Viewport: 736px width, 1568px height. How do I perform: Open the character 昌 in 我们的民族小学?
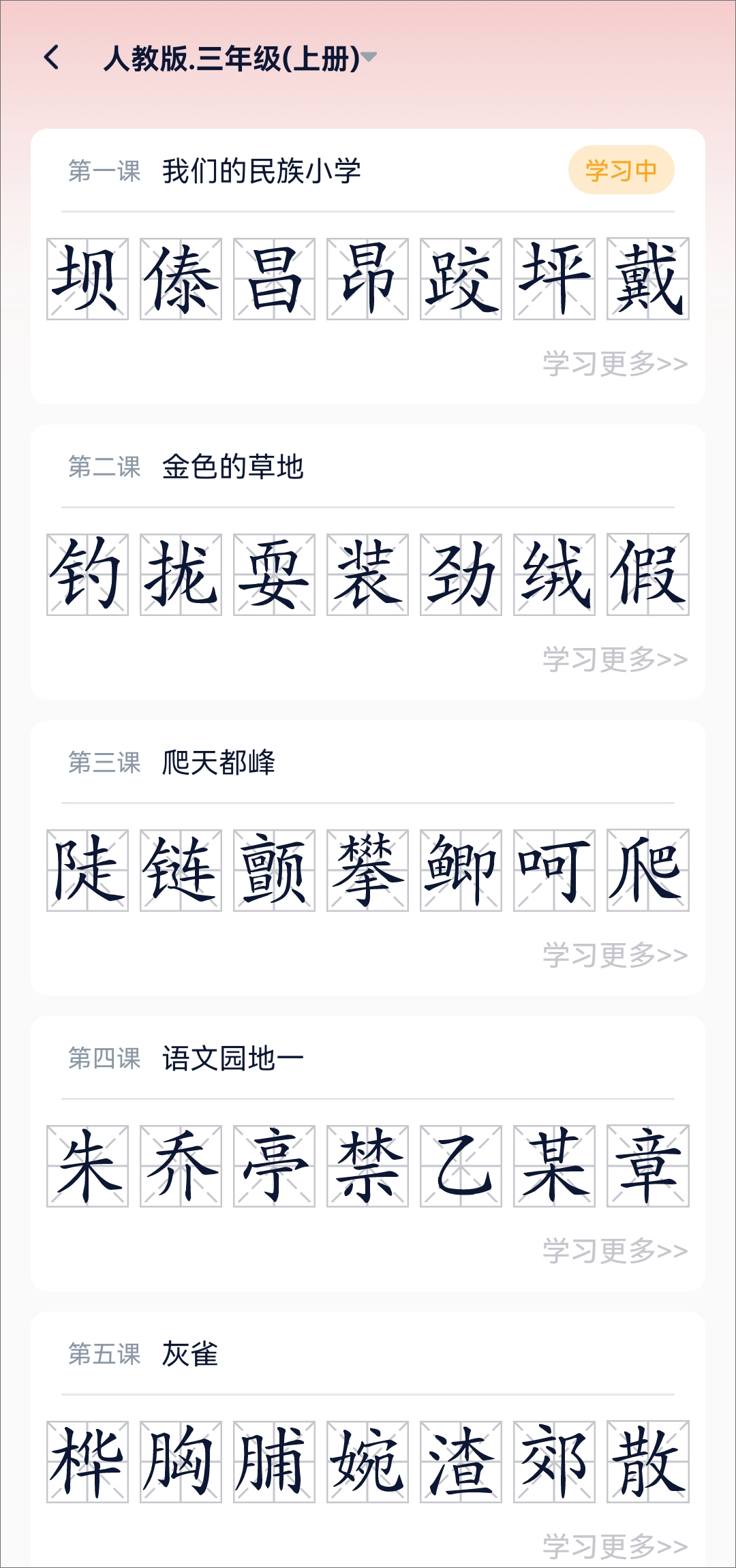point(274,279)
